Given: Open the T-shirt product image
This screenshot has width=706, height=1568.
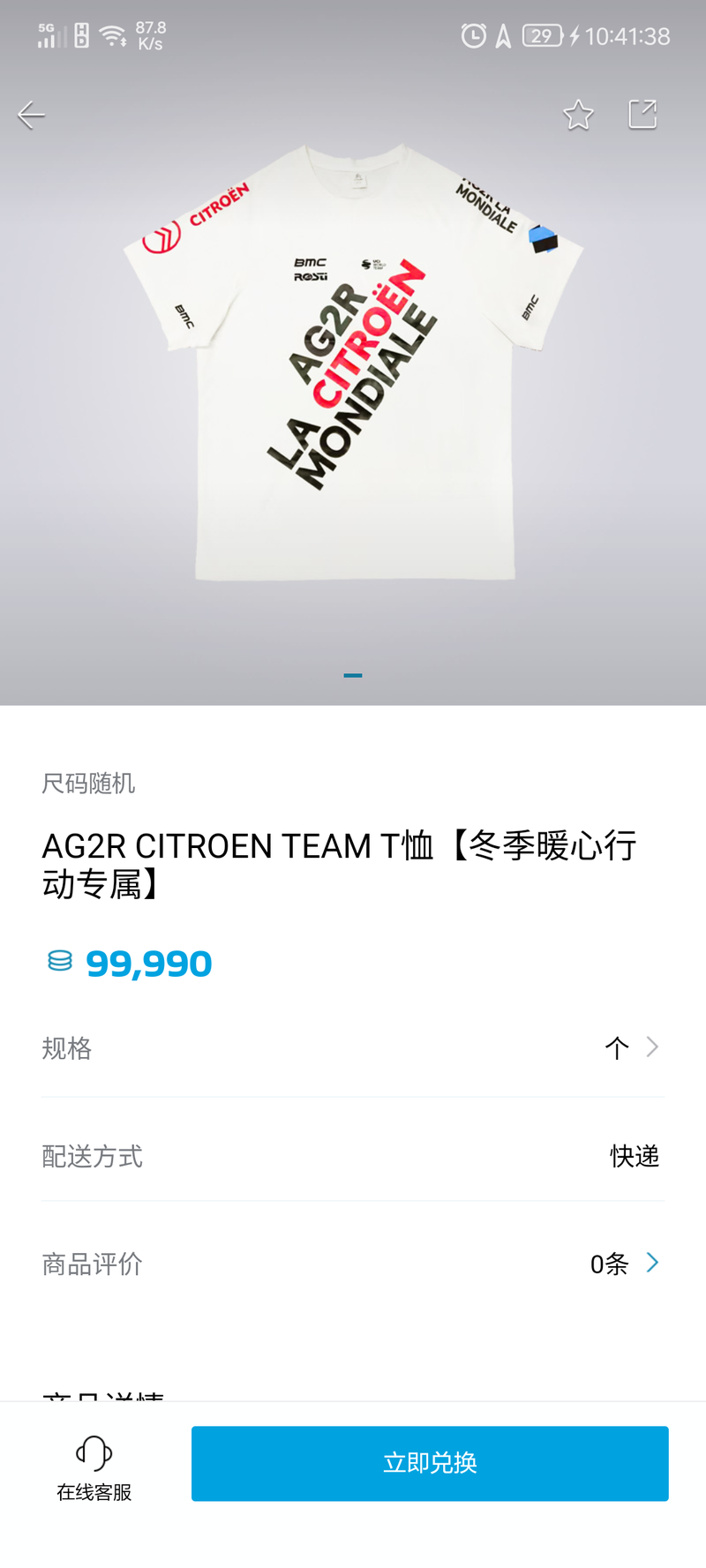Looking at the screenshot, I should pyautogui.click(x=353, y=362).
